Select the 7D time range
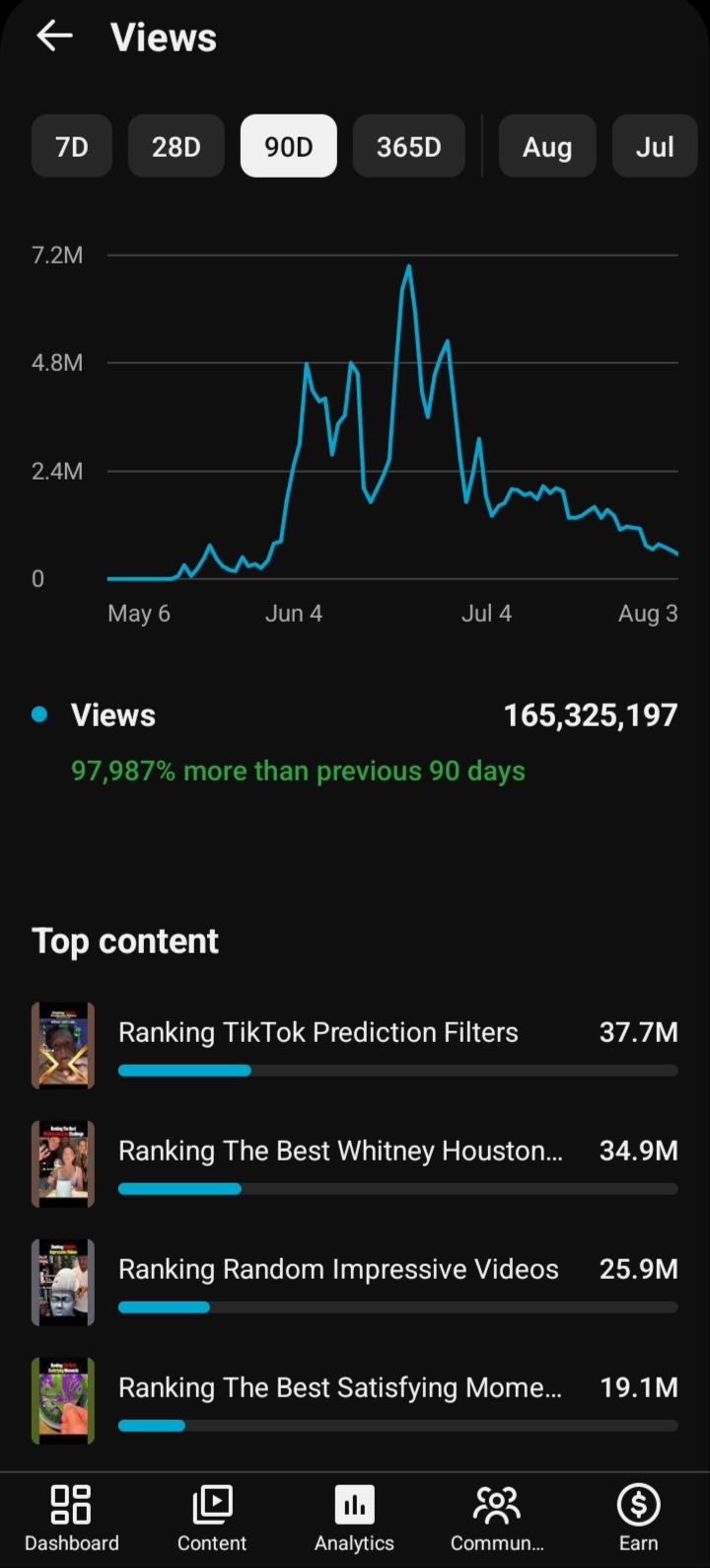The width and height of the screenshot is (710, 1568). pos(72,146)
